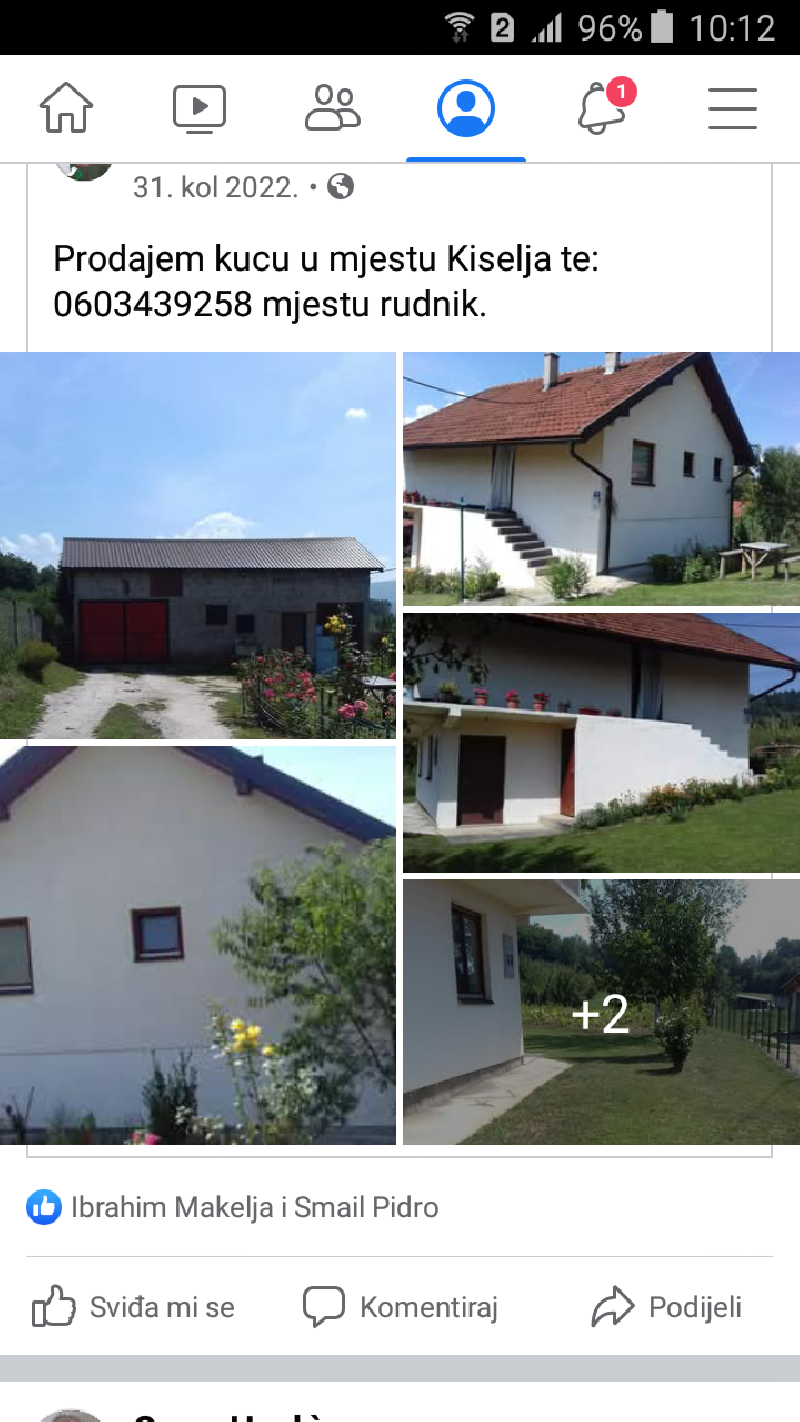Like the post with Sviđa mi se

[x=134, y=1307]
